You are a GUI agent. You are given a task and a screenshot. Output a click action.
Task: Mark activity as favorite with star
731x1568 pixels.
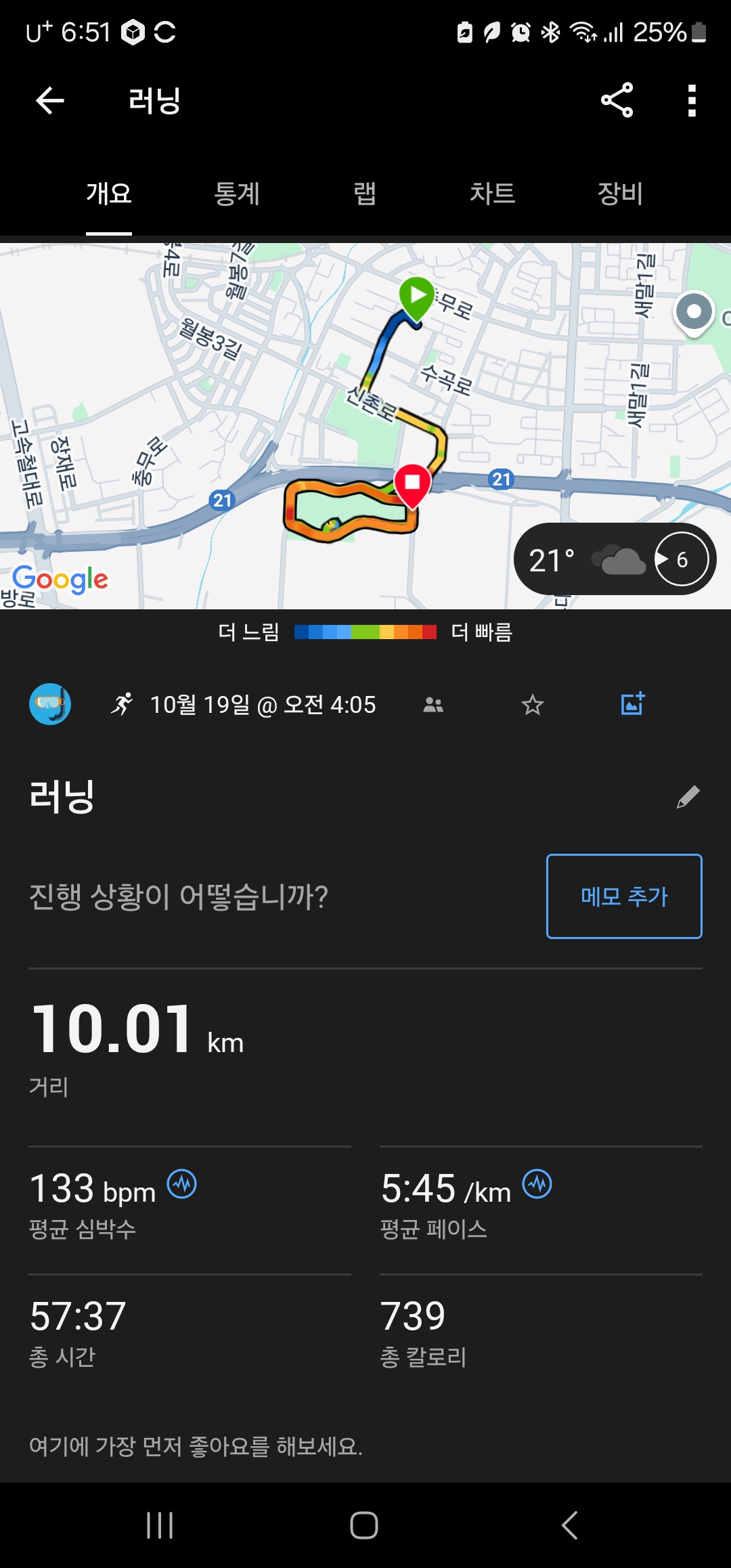[x=533, y=705]
